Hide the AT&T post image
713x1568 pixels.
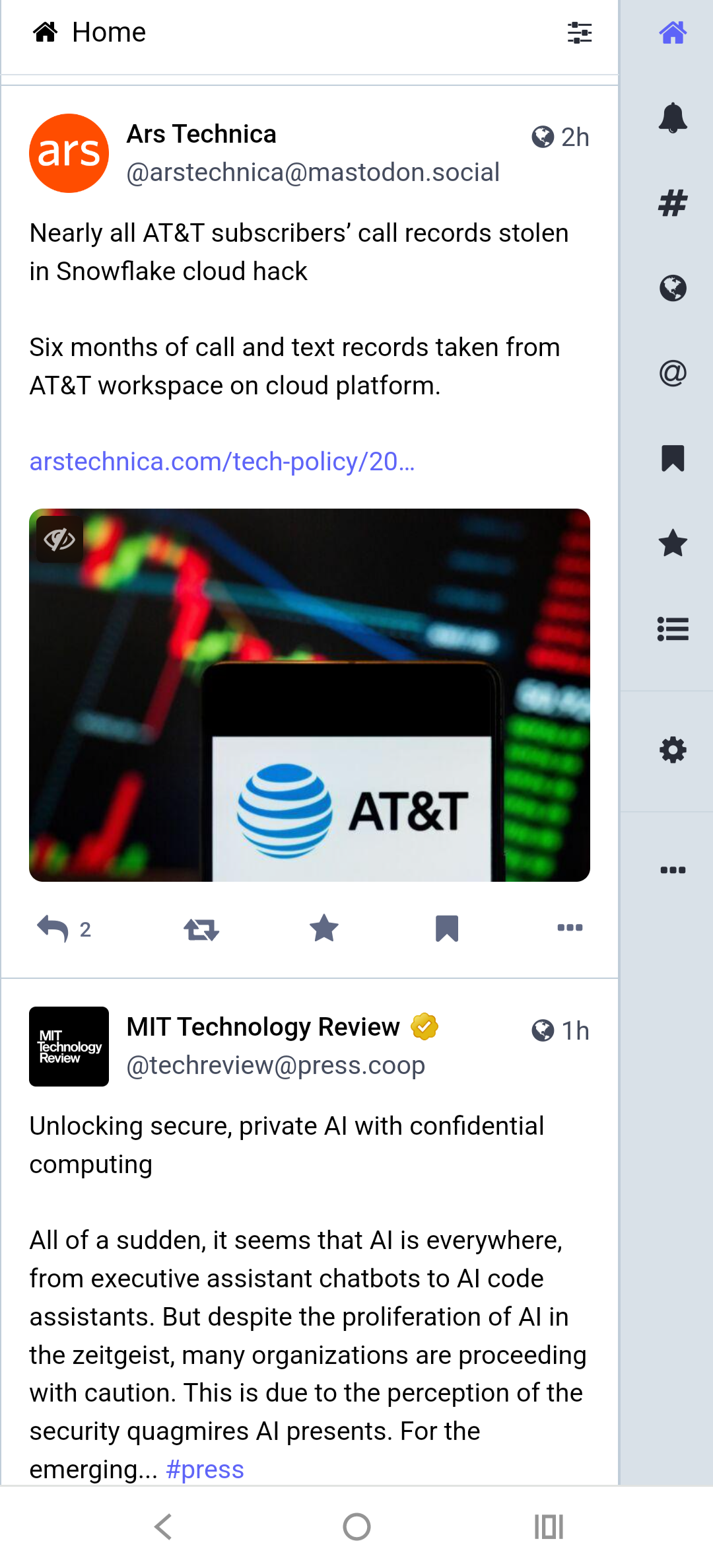(59, 540)
